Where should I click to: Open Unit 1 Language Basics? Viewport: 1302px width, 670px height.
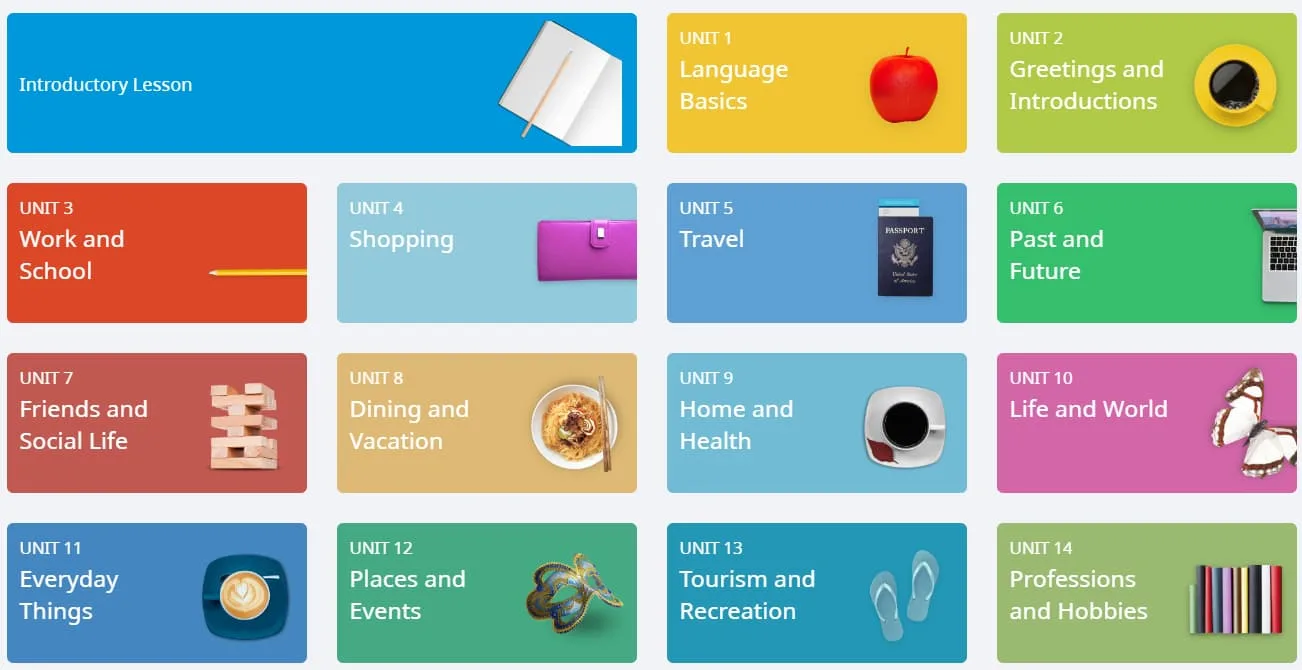[816, 83]
